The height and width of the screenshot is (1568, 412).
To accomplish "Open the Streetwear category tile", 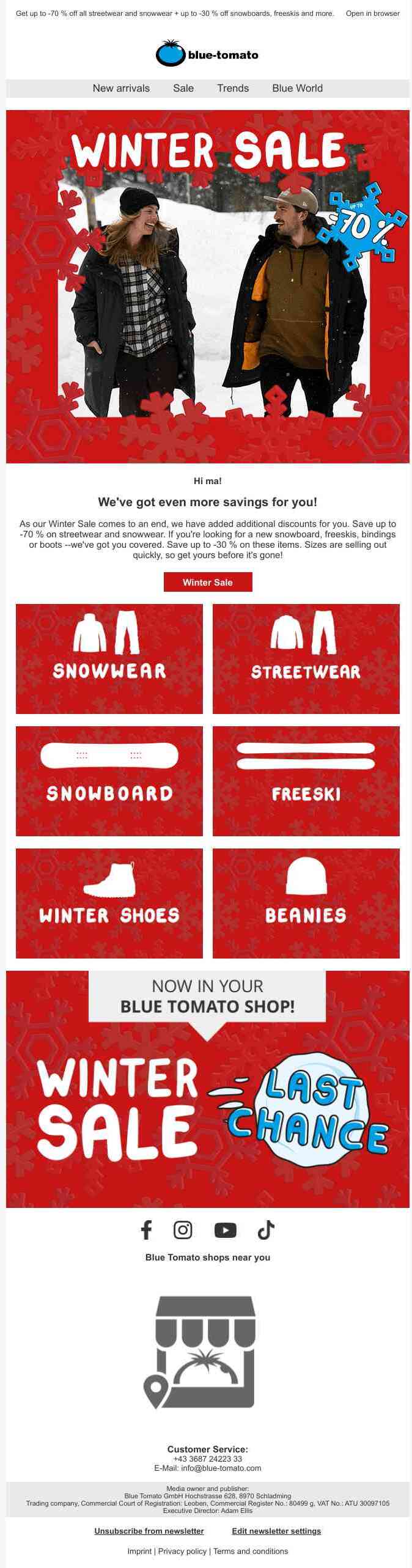I will click(306, 658).
